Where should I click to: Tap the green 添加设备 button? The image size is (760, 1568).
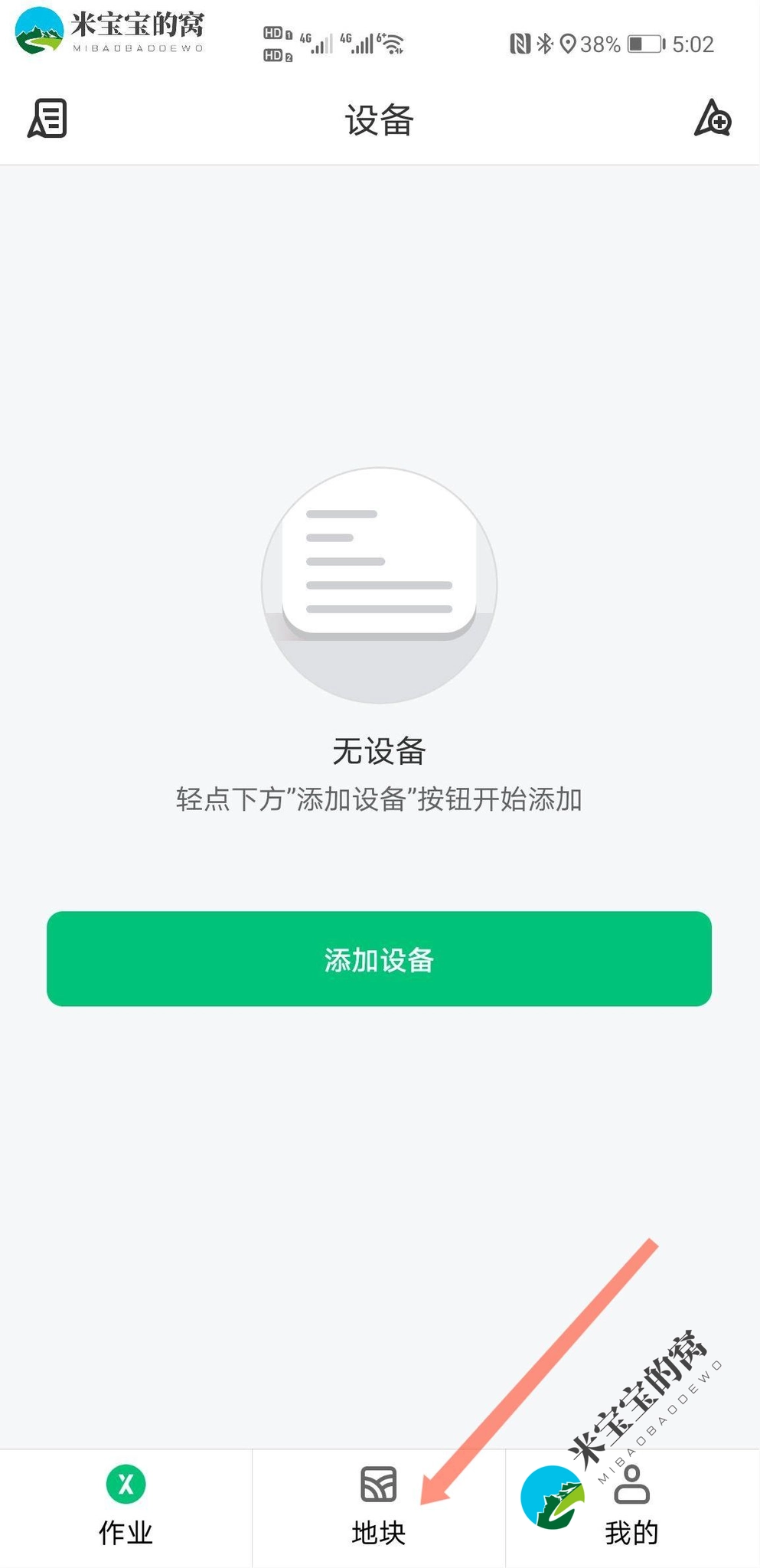379,959
